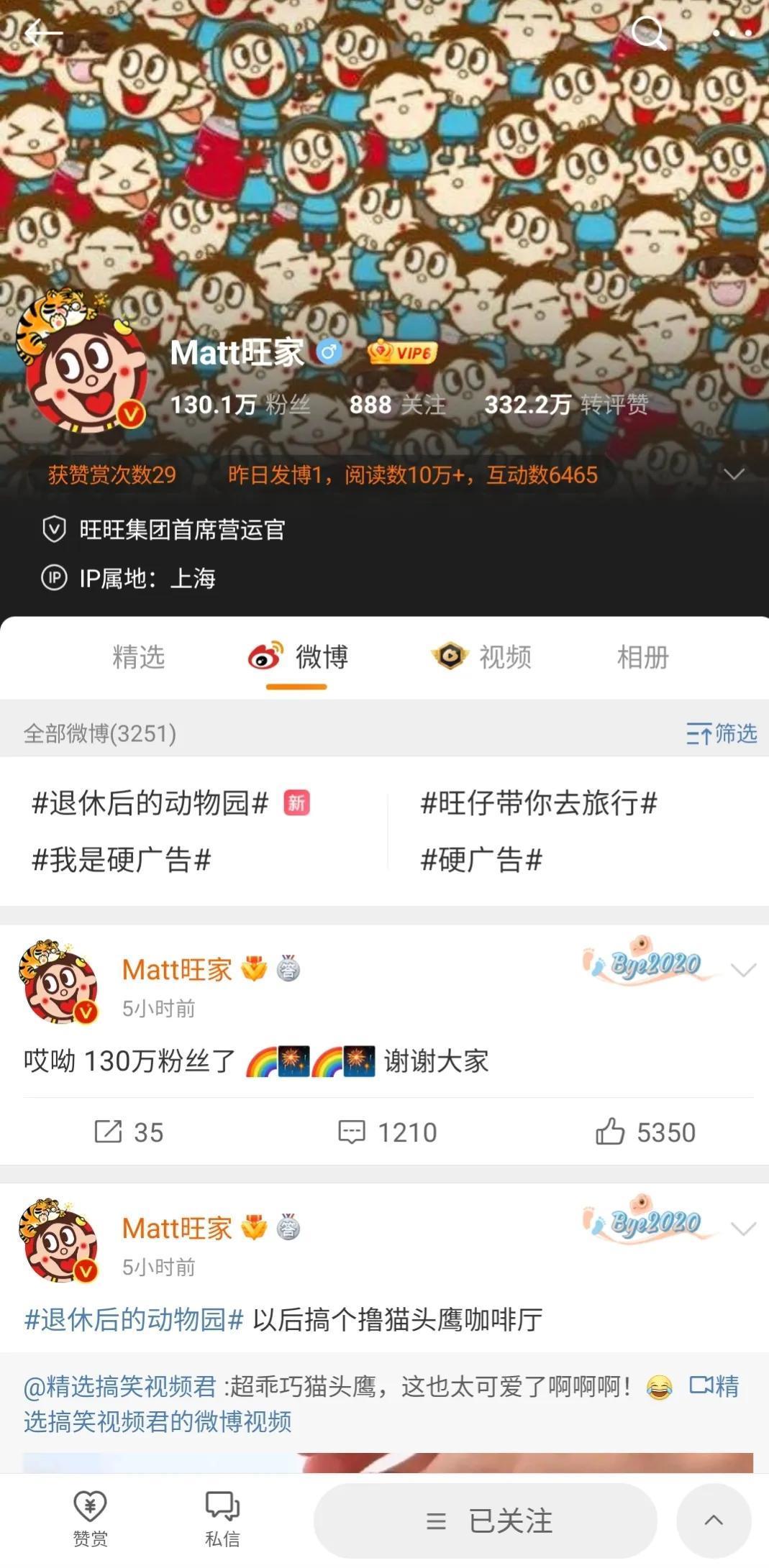The height and width of the screenshot is (1568, 769).
Task: Switch to the 精选 tab
Action: coord(139,657)
